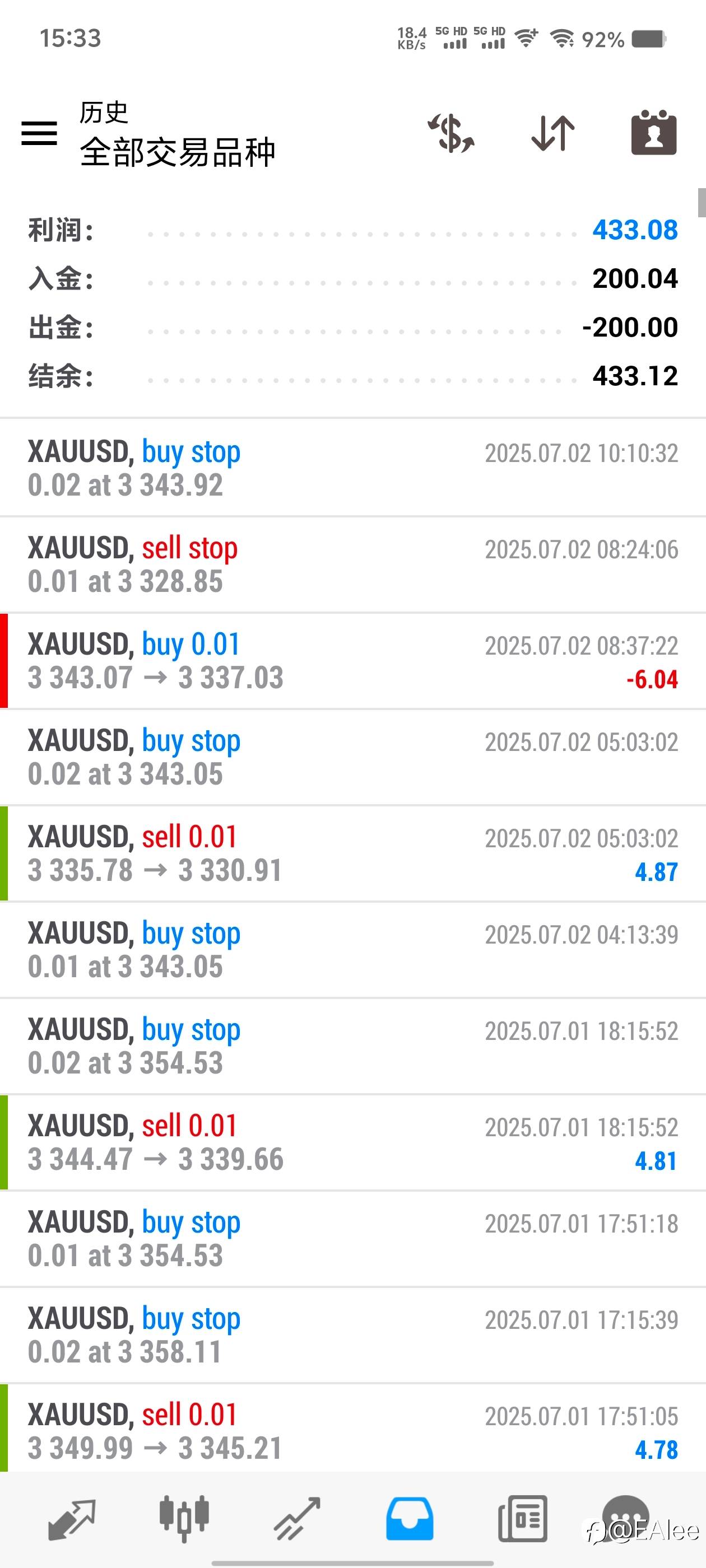The image size is (706, 1568).
Task: Switch to the quotes tab
Action: (72, 1518)
